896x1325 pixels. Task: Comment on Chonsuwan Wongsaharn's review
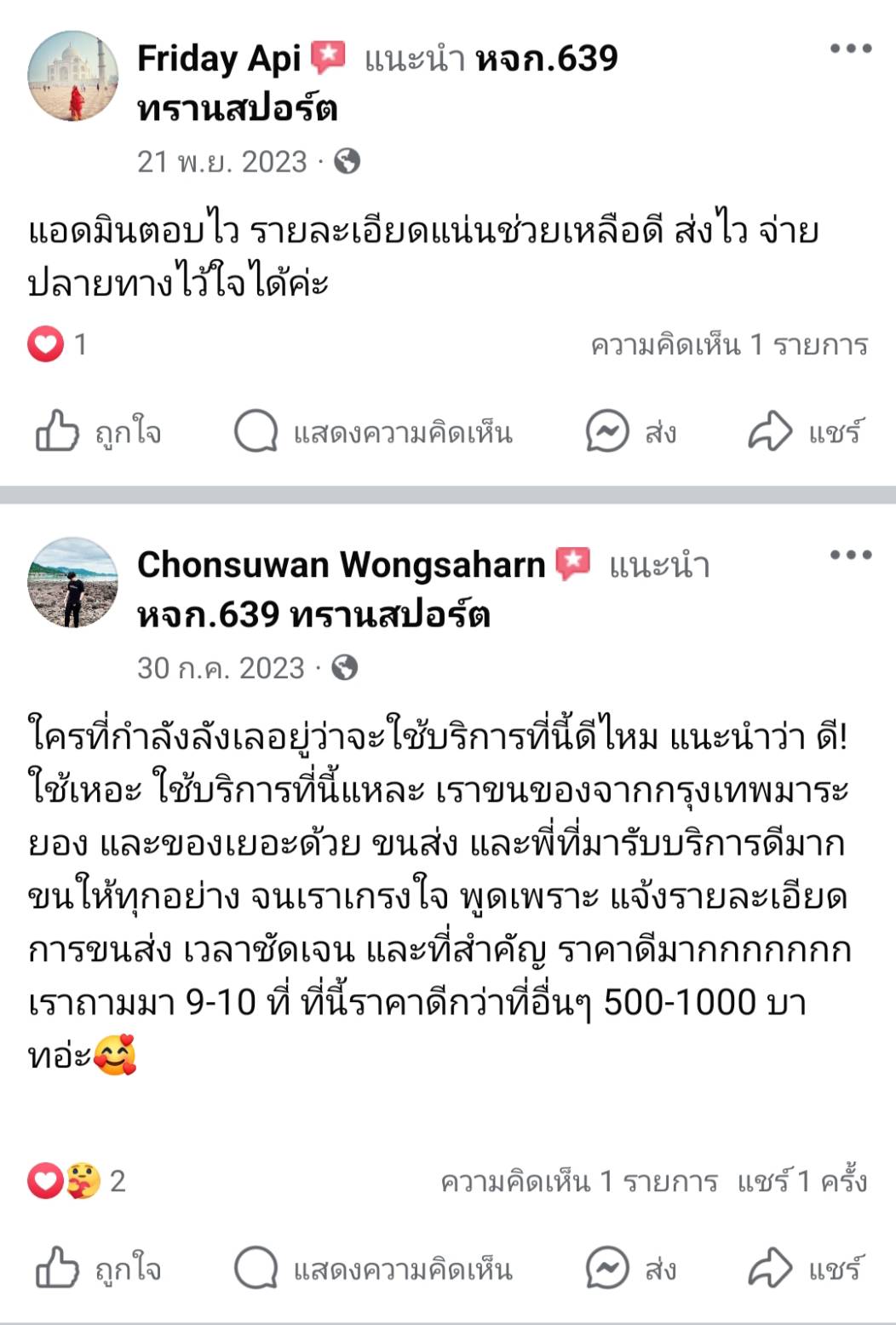373,1269
